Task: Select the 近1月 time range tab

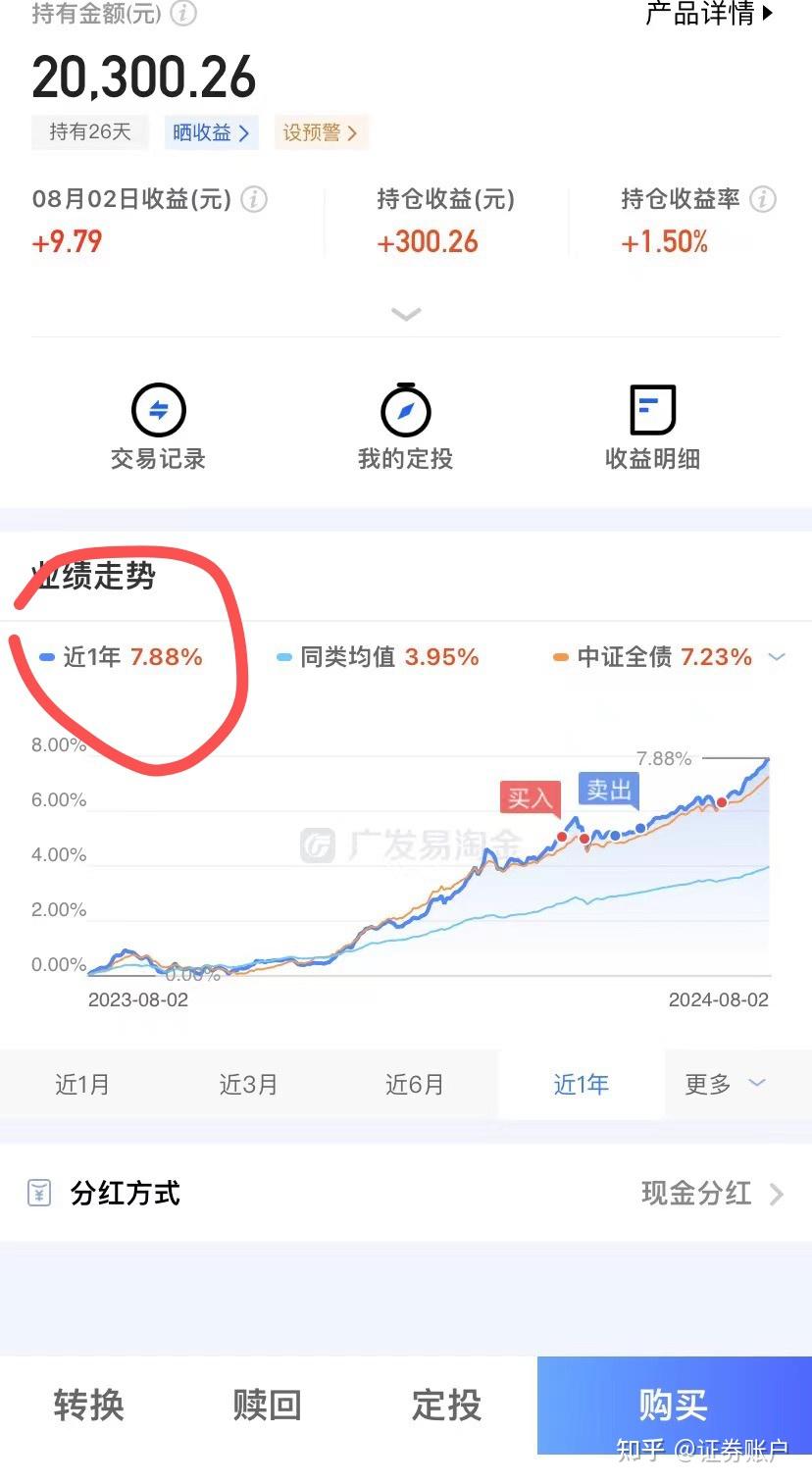Action: click(x=82, y=1084)
